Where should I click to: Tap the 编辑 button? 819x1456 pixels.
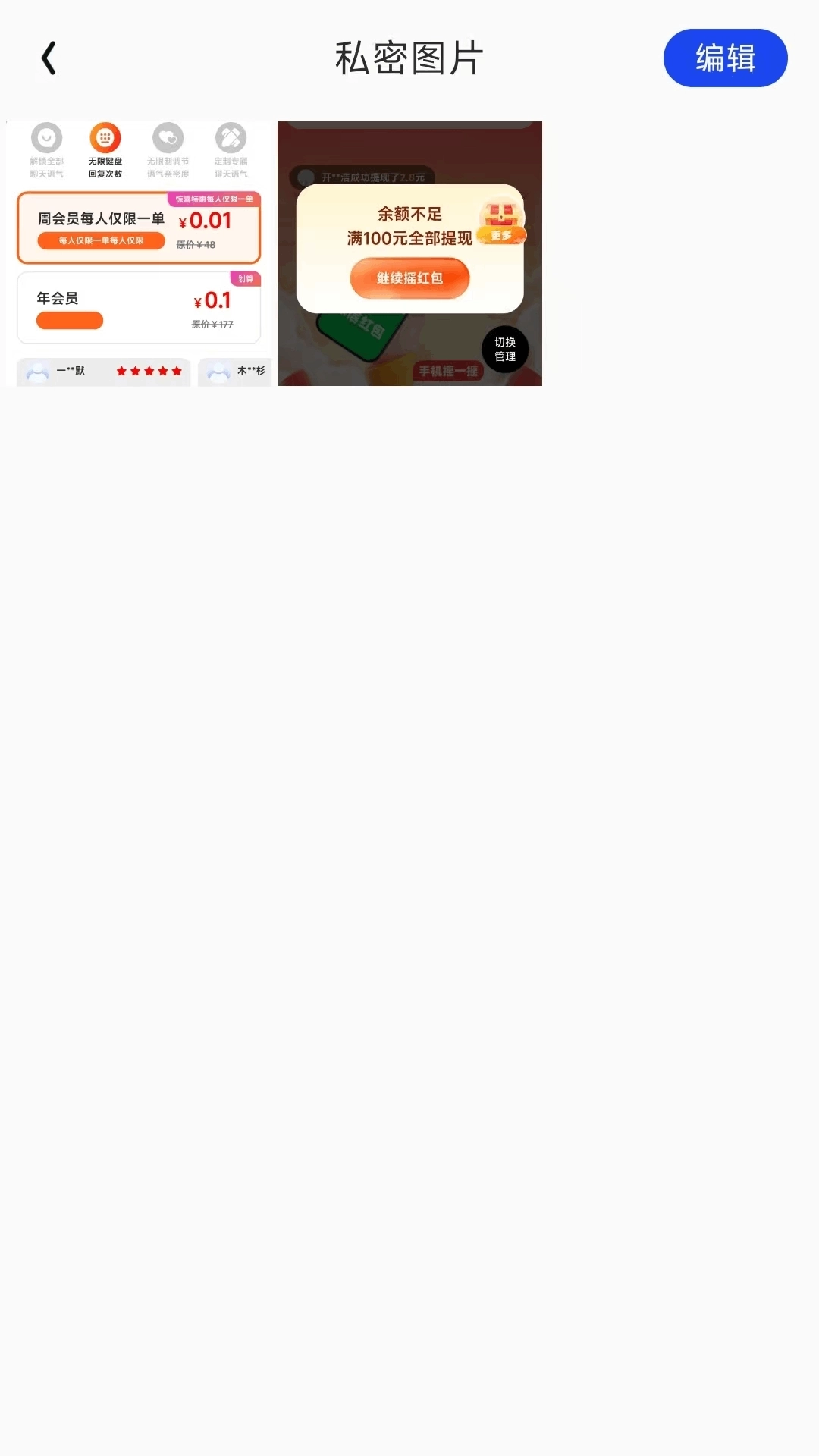click(x=725, y=58)
